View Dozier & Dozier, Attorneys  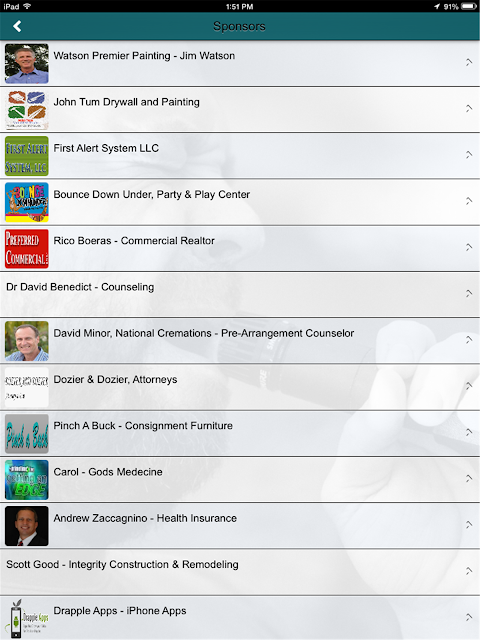(x=240, y=387)
